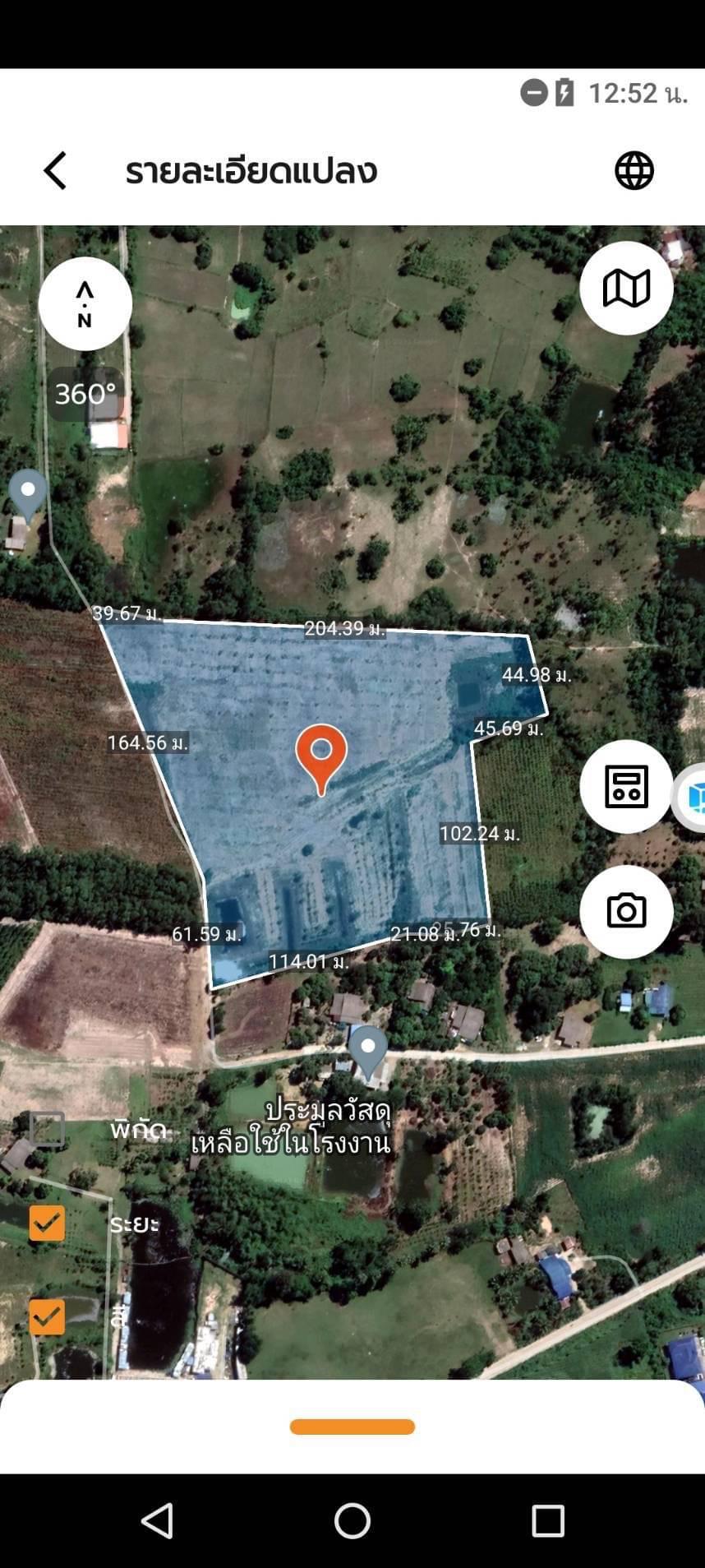
Task: Switch the map layer type
Action: click(627, 289)
